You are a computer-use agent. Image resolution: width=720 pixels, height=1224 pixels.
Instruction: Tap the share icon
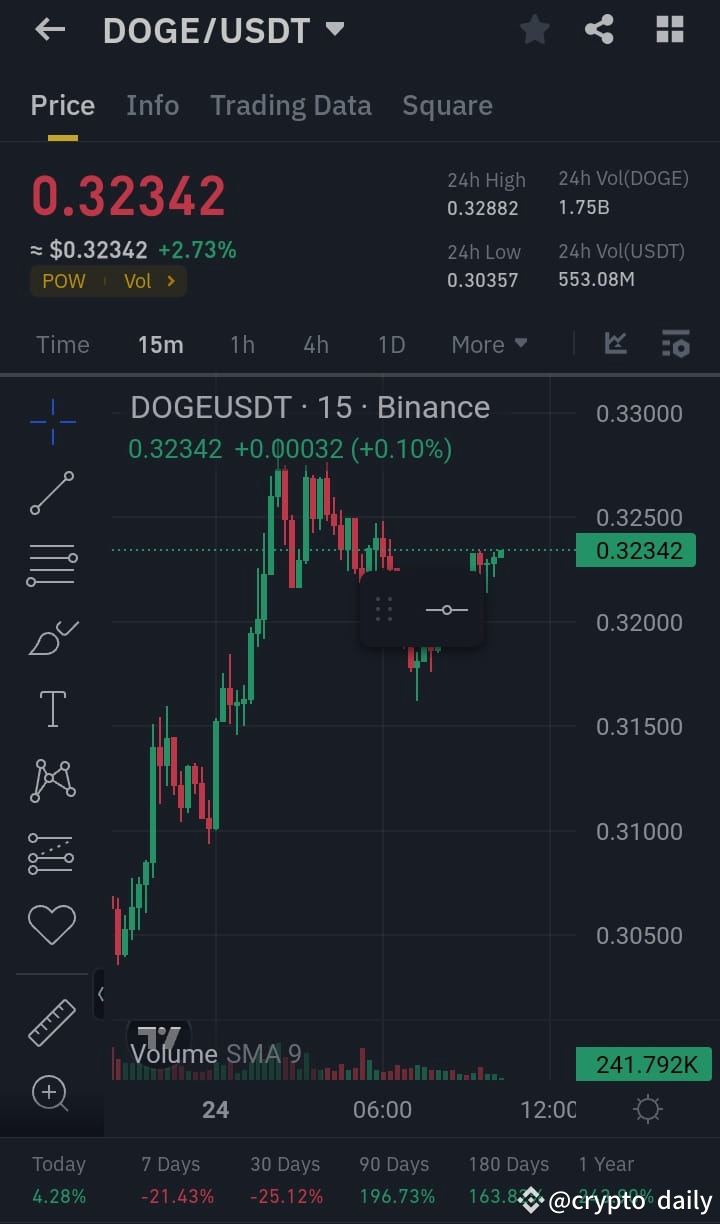(599, 29)
